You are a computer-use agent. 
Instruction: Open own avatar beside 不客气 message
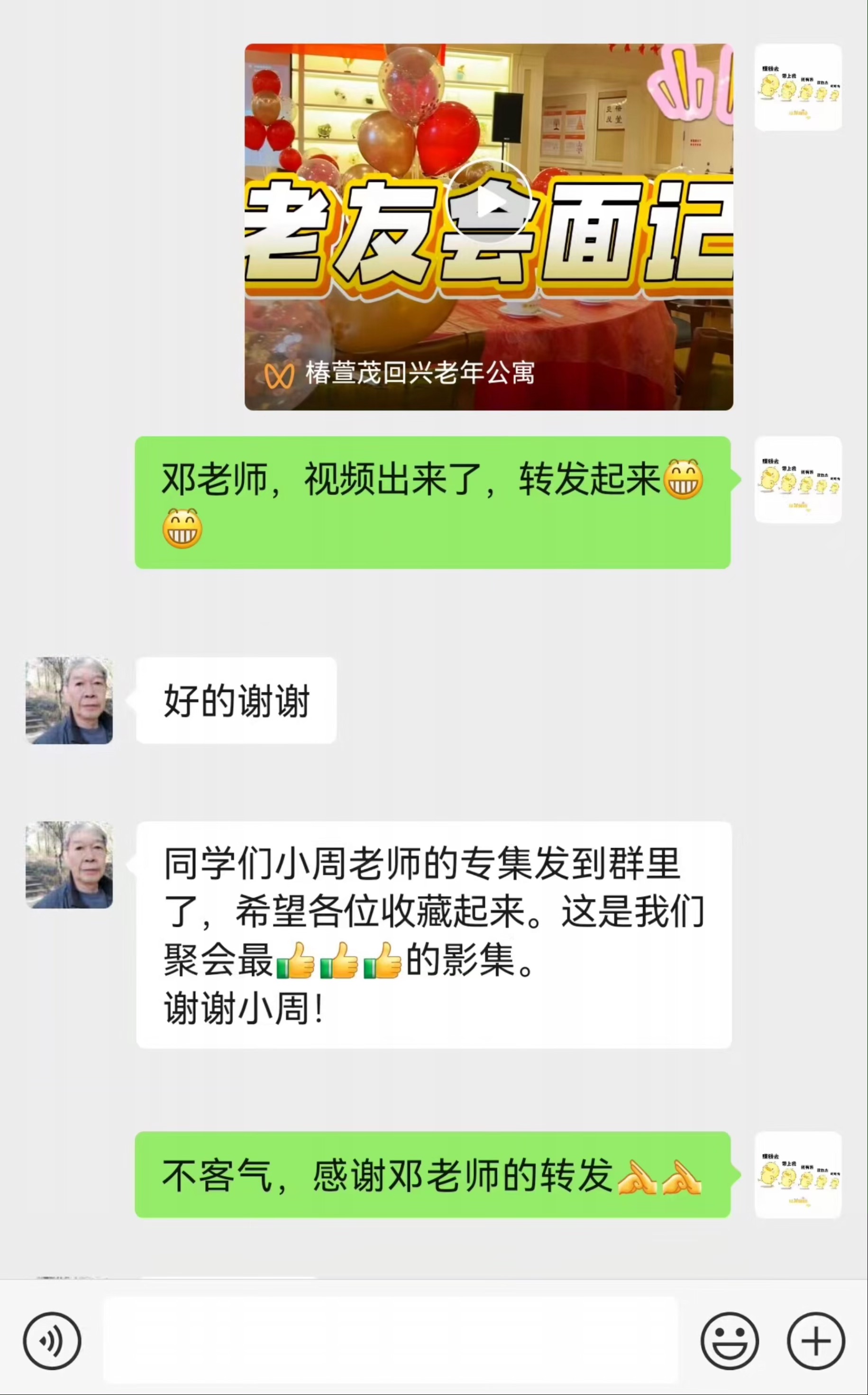point(797,1174)
